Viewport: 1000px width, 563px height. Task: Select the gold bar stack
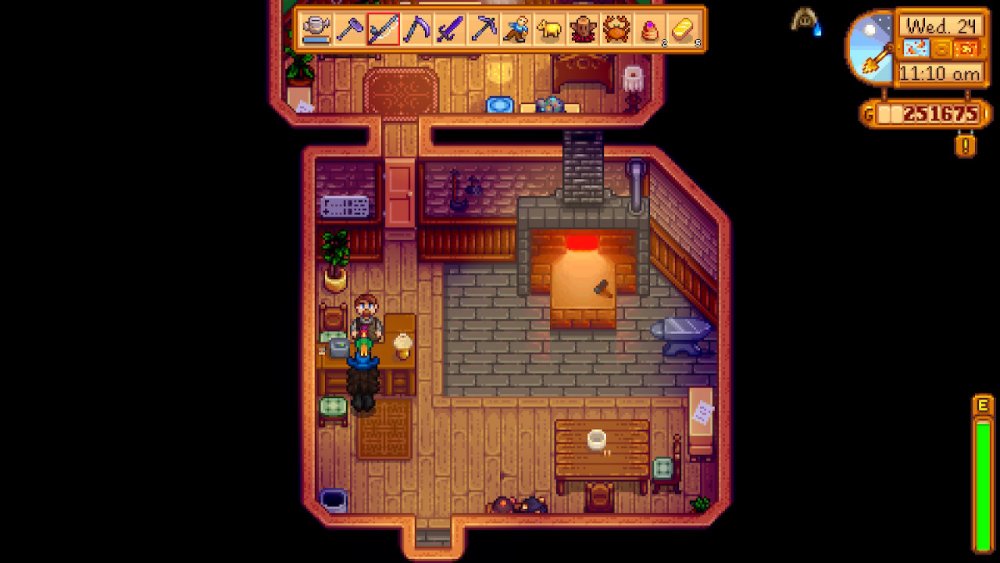coord(684,30)
